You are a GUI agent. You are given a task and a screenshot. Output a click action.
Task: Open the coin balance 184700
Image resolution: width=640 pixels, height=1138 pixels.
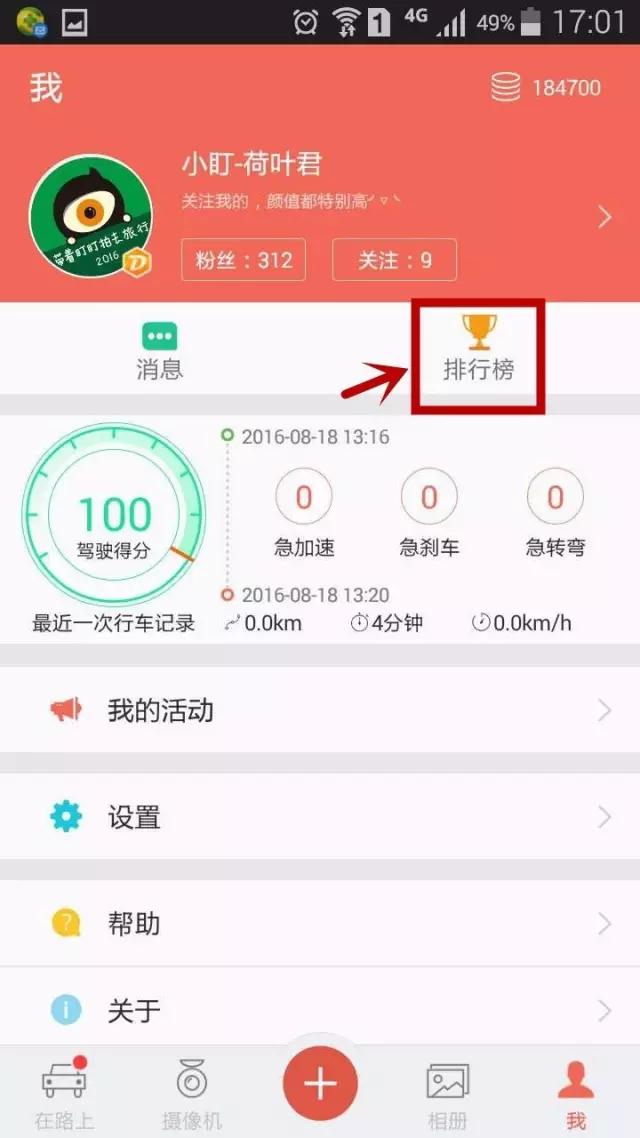(547, 88)
